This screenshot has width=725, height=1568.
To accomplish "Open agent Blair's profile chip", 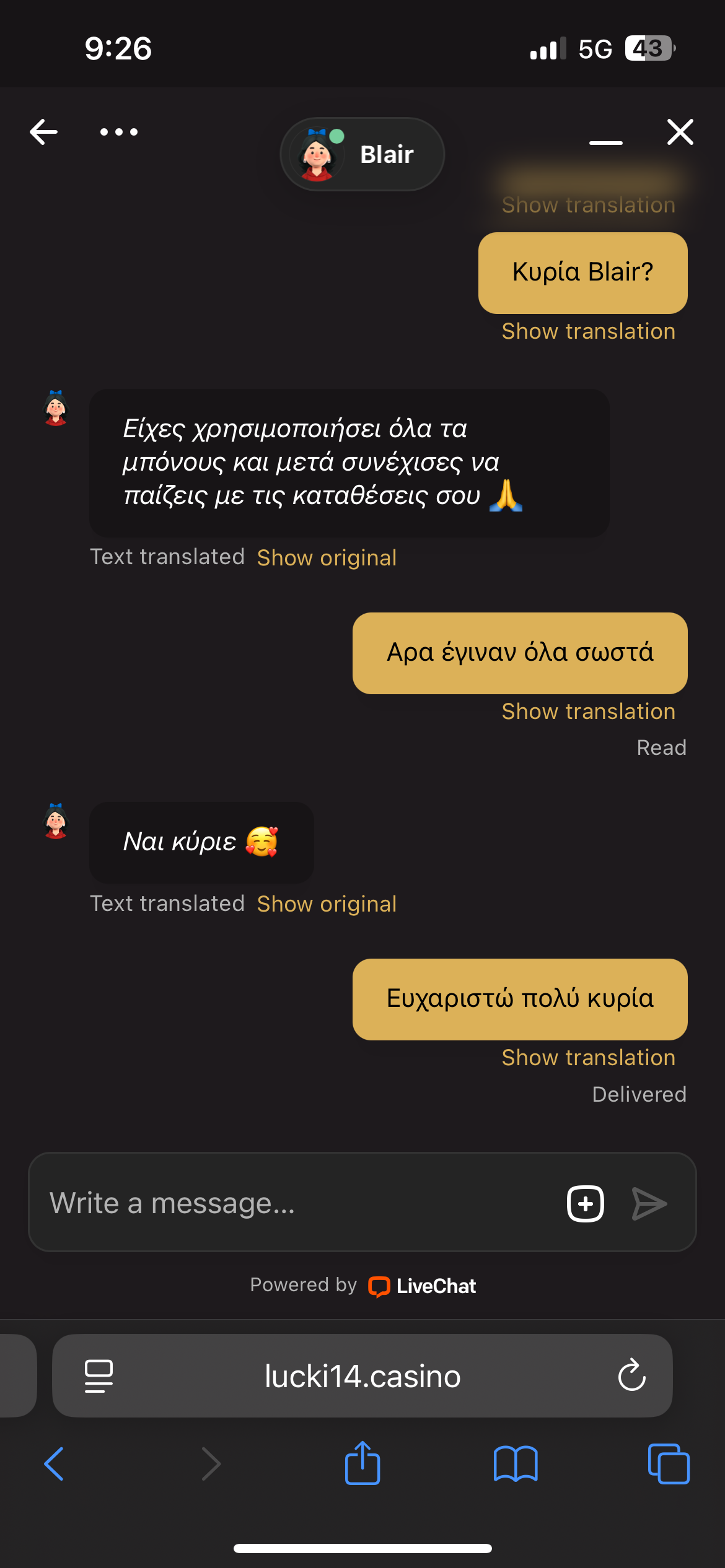I will click(362, 154).
